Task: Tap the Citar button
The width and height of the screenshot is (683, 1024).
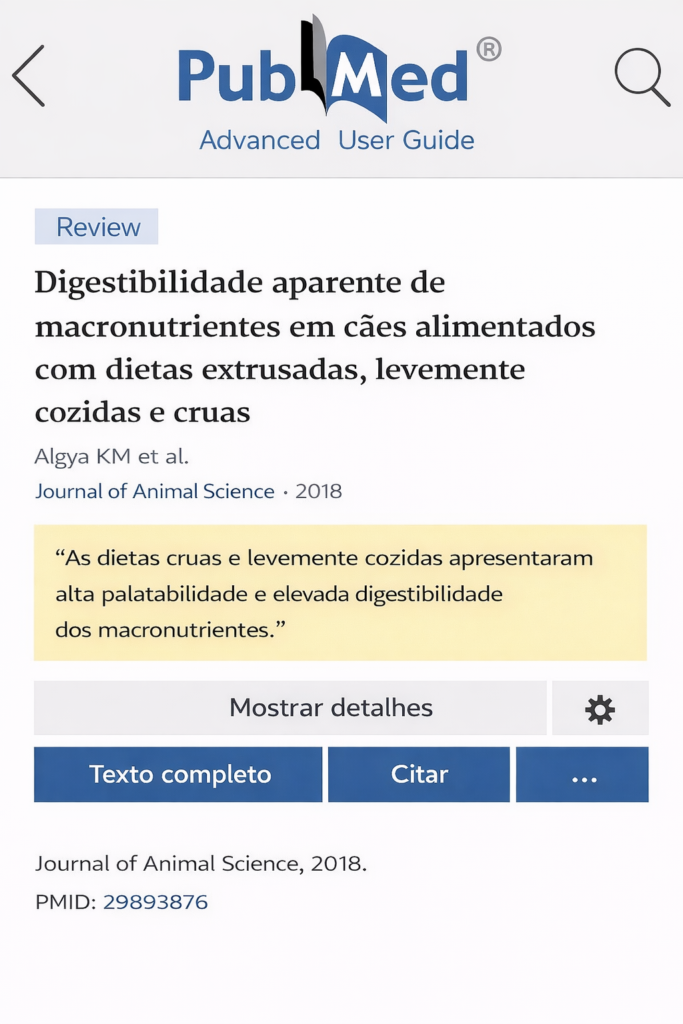Action: coord(419,774)
